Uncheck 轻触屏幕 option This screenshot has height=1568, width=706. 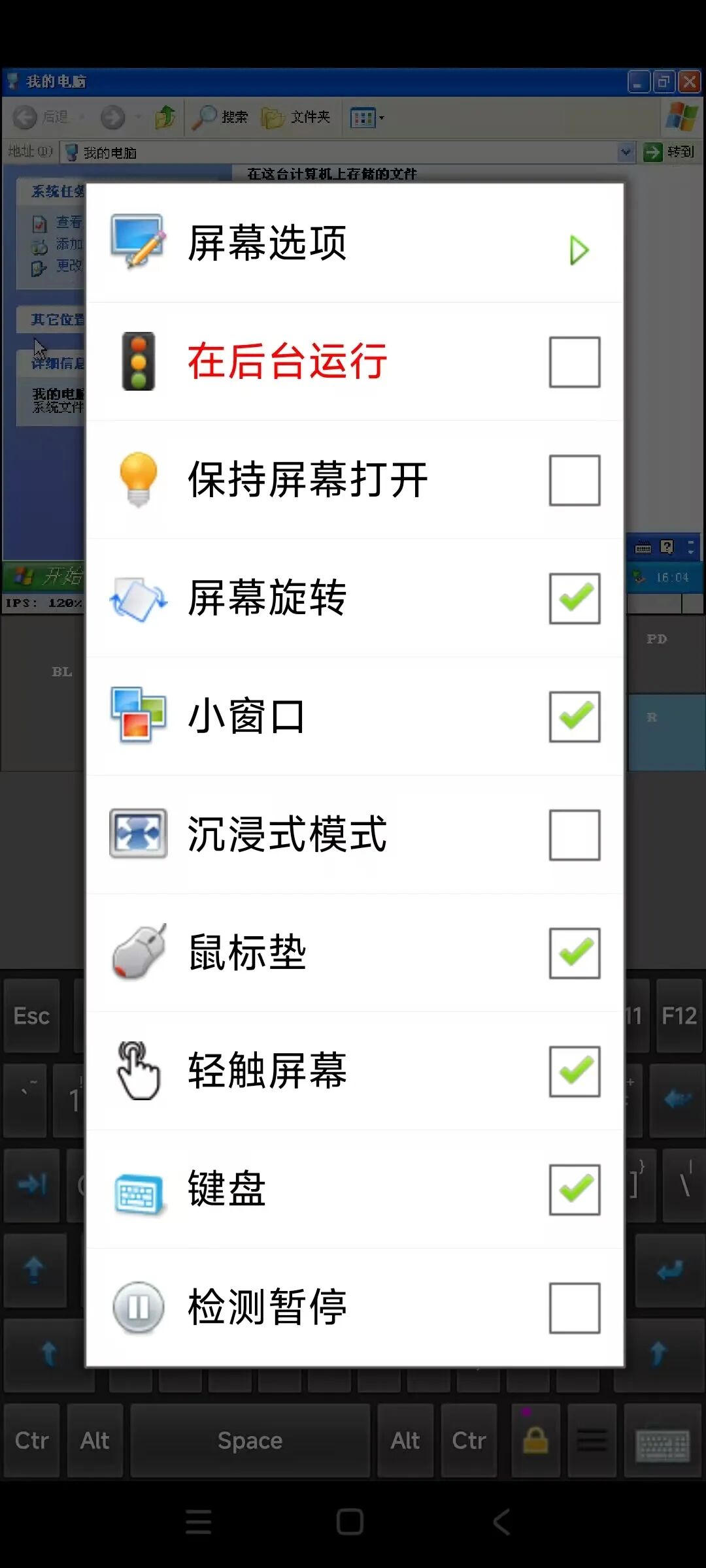click(x=574, y=1071)
